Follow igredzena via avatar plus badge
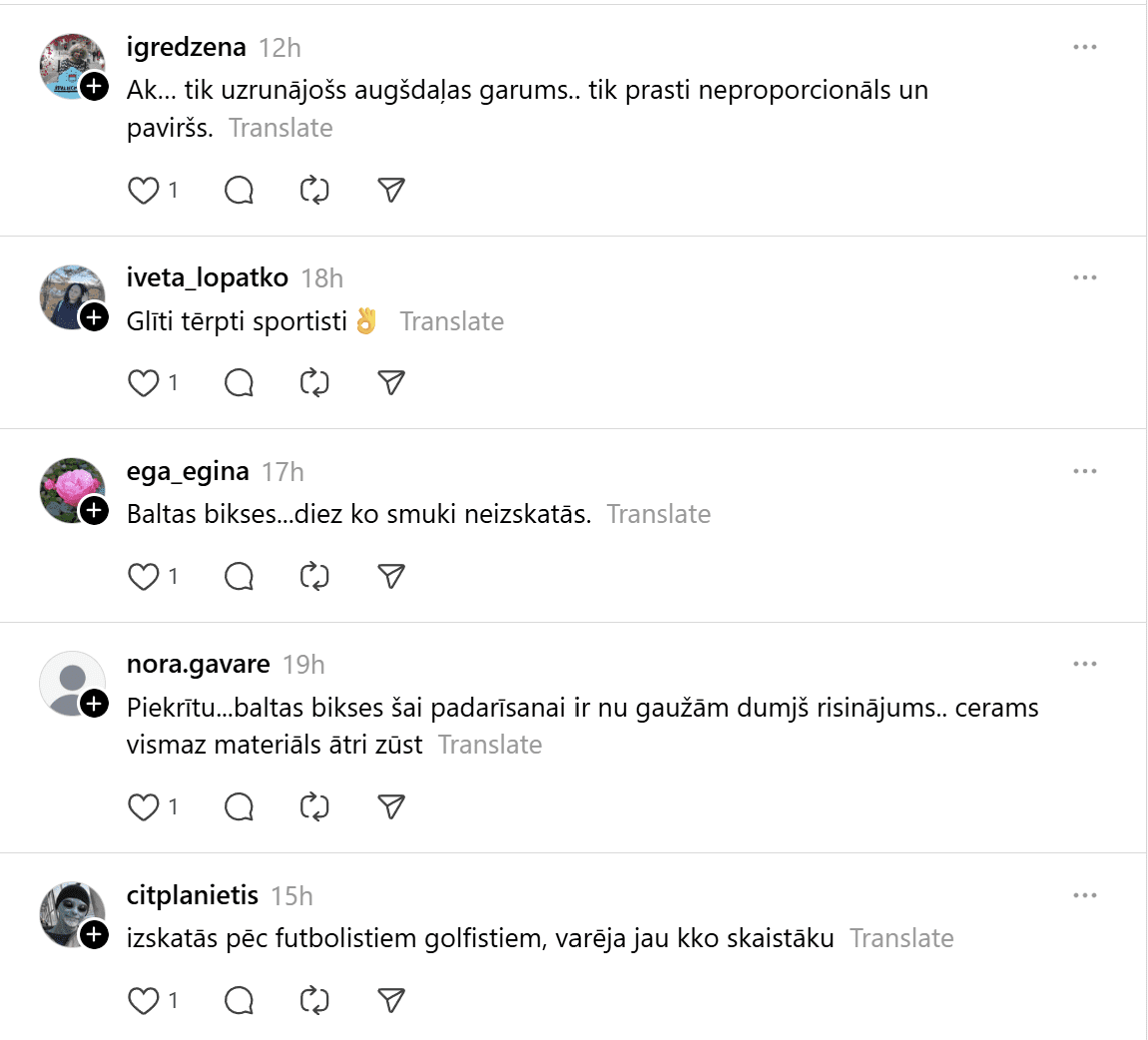This screenshot has width=1148, height=1040. pos(94,87)
